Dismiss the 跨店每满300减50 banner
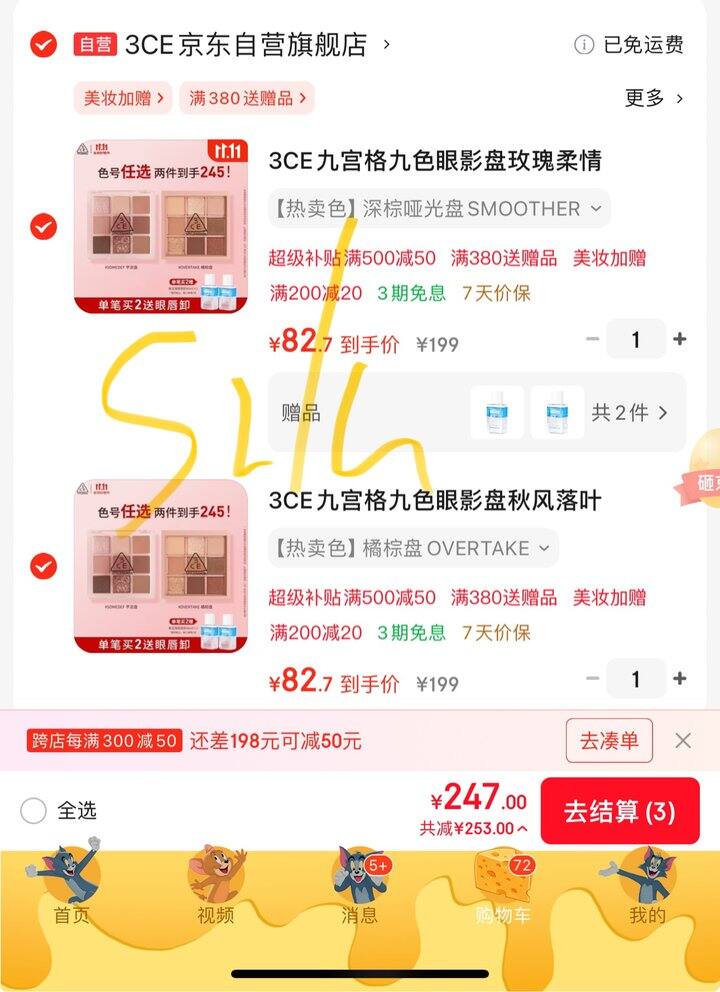 pyautogui.click(x=683, y=741)
